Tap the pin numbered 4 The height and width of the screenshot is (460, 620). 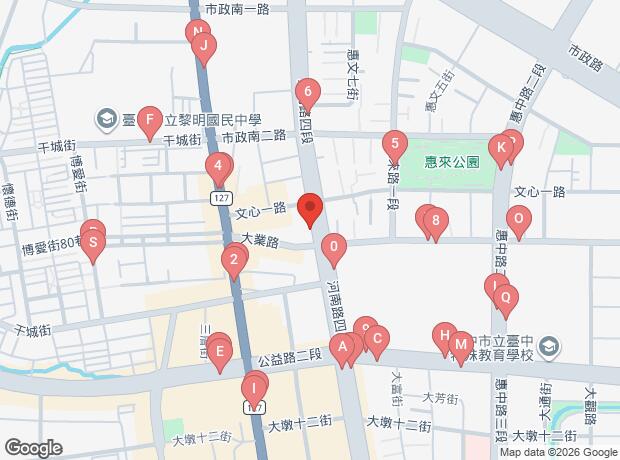pyautogui.click(x=218, y=166)
